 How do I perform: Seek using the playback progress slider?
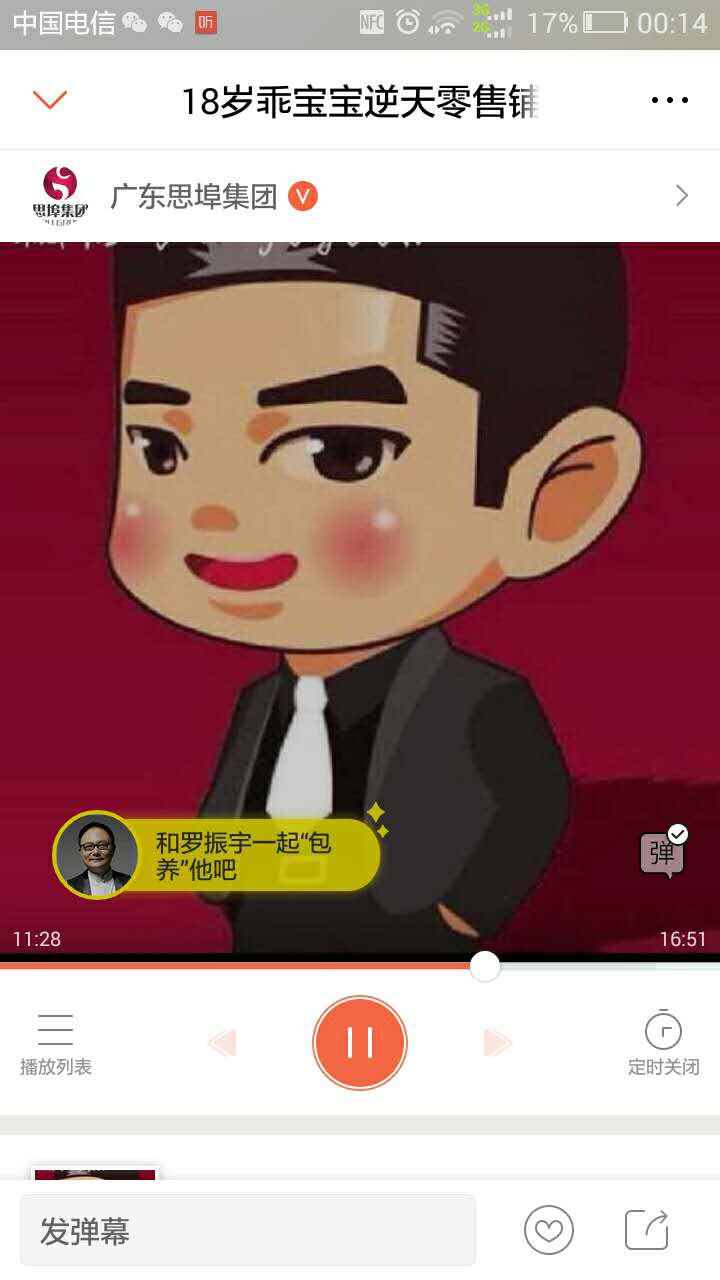click(484, 966)
